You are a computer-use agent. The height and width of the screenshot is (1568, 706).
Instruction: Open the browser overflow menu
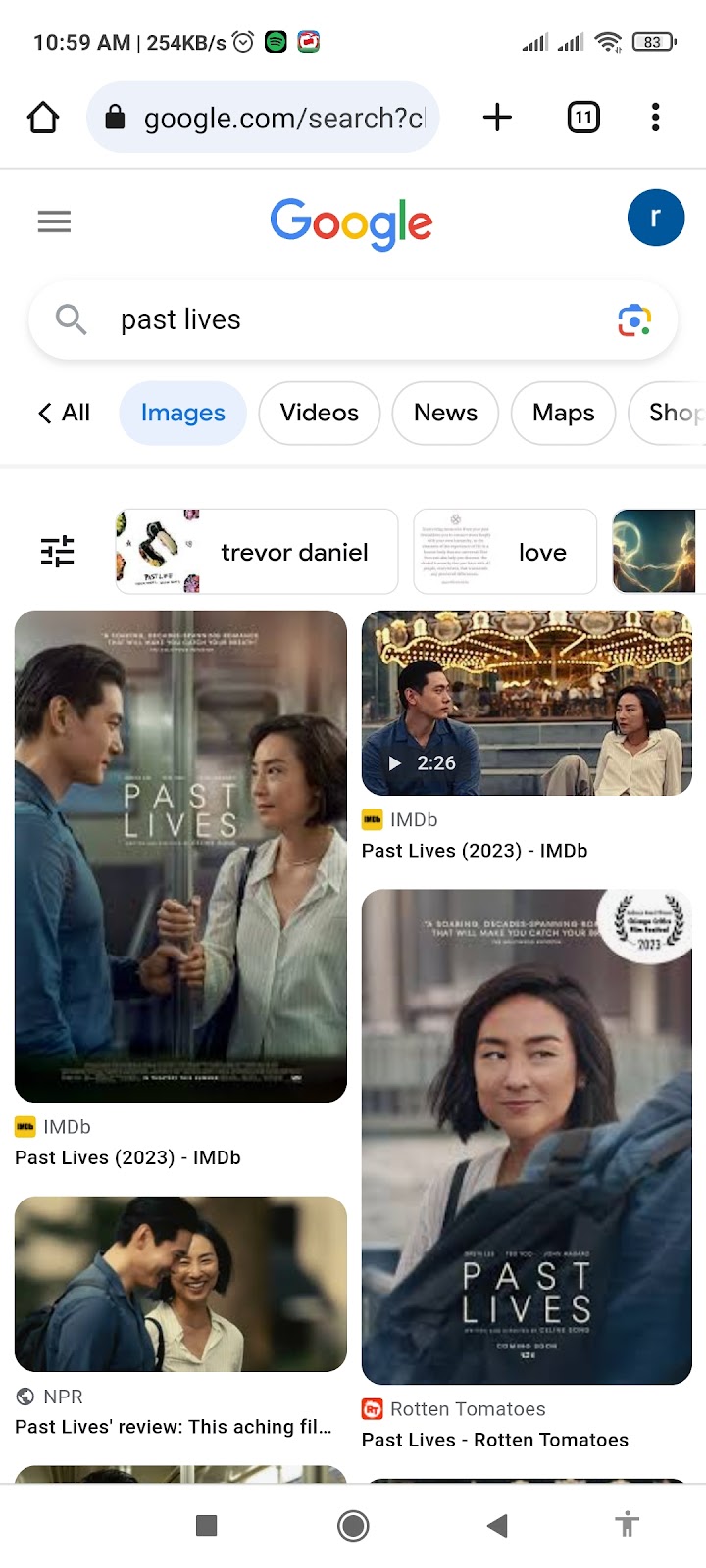click(655, 118)
